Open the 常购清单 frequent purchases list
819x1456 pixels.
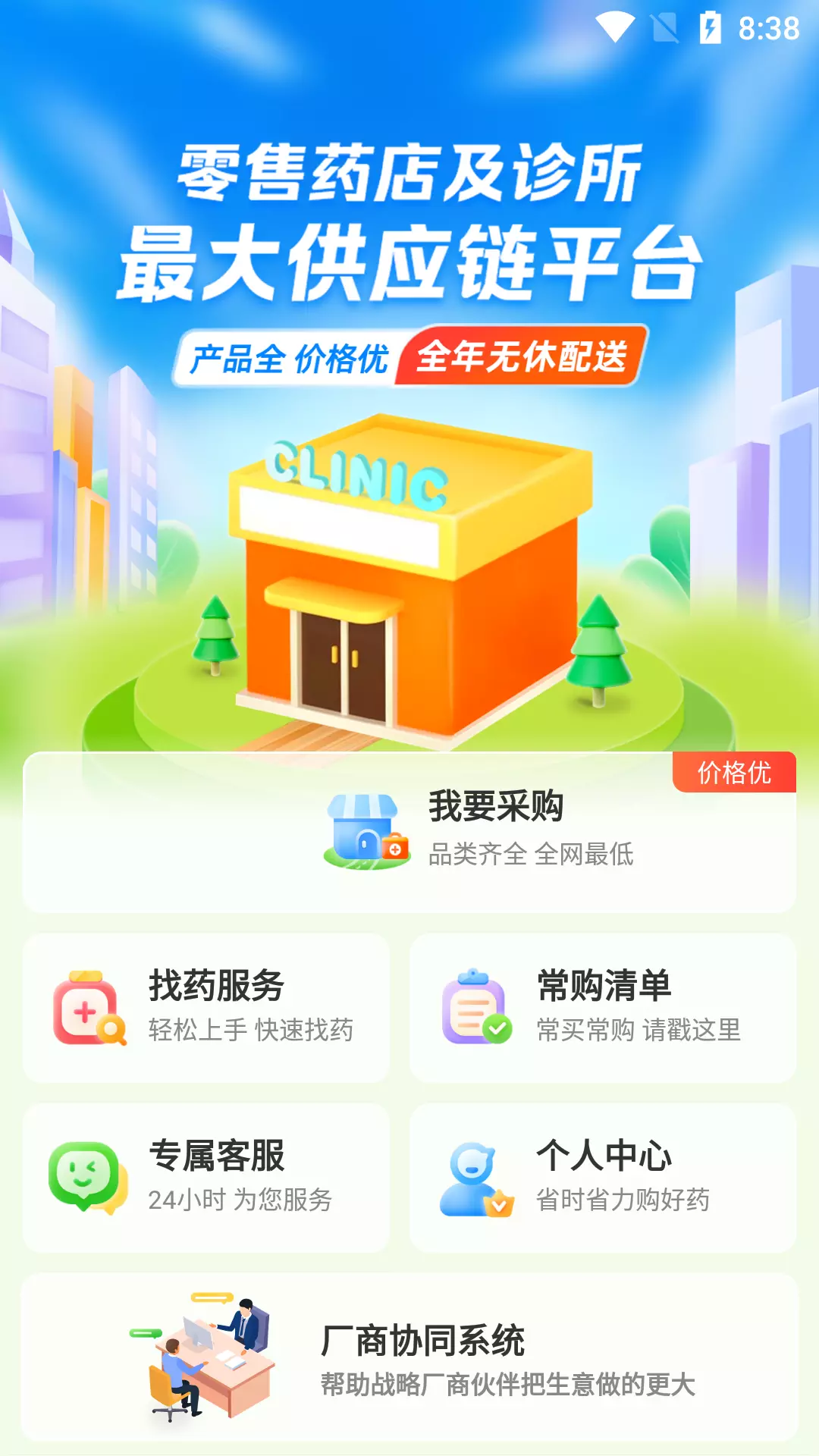(x=603, y=1008)
